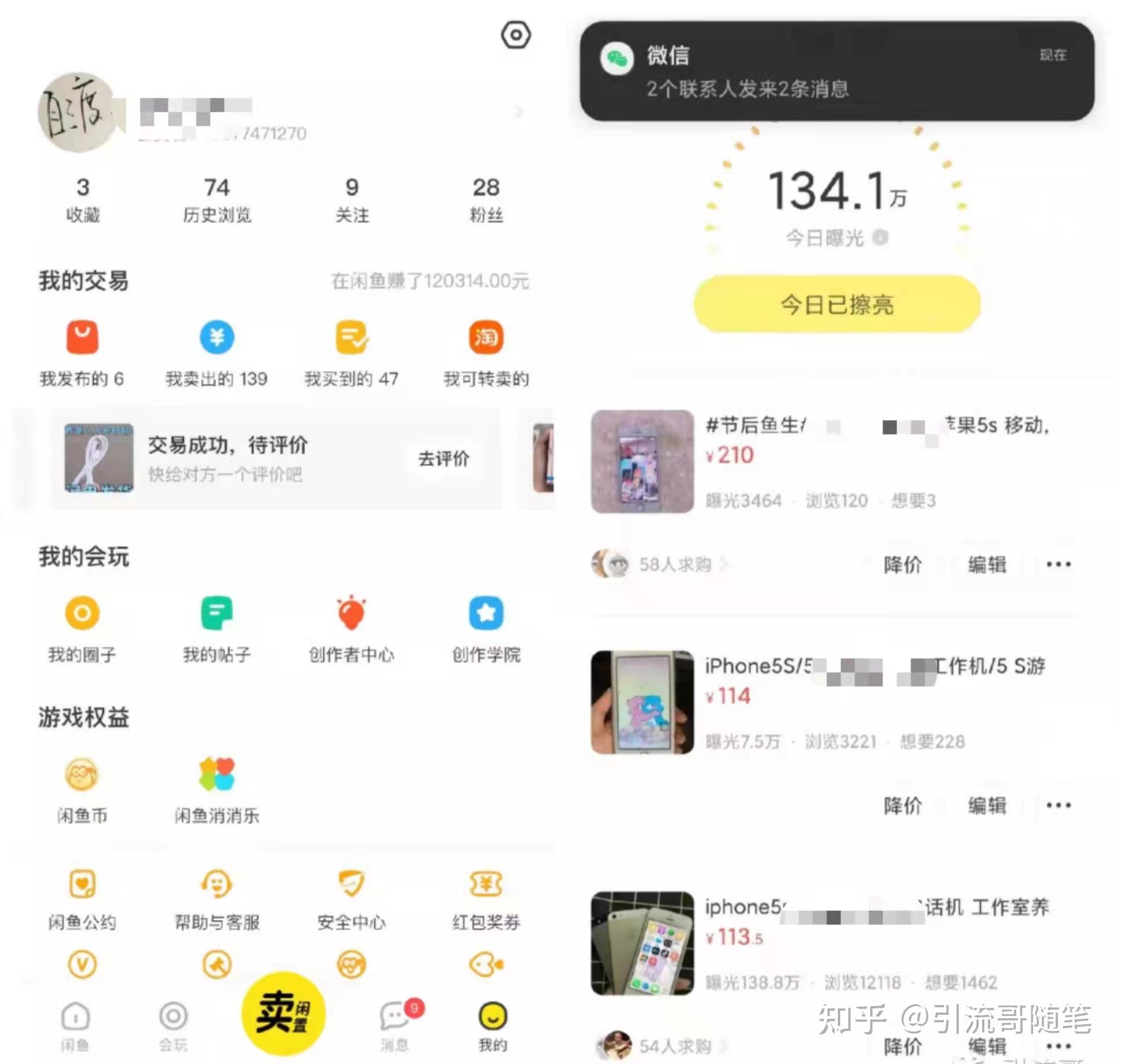Tap the yellow 卖闲置 sell button
Image resolution: width=1121 pixels, height=1064 pixels.
point(283,1013)
